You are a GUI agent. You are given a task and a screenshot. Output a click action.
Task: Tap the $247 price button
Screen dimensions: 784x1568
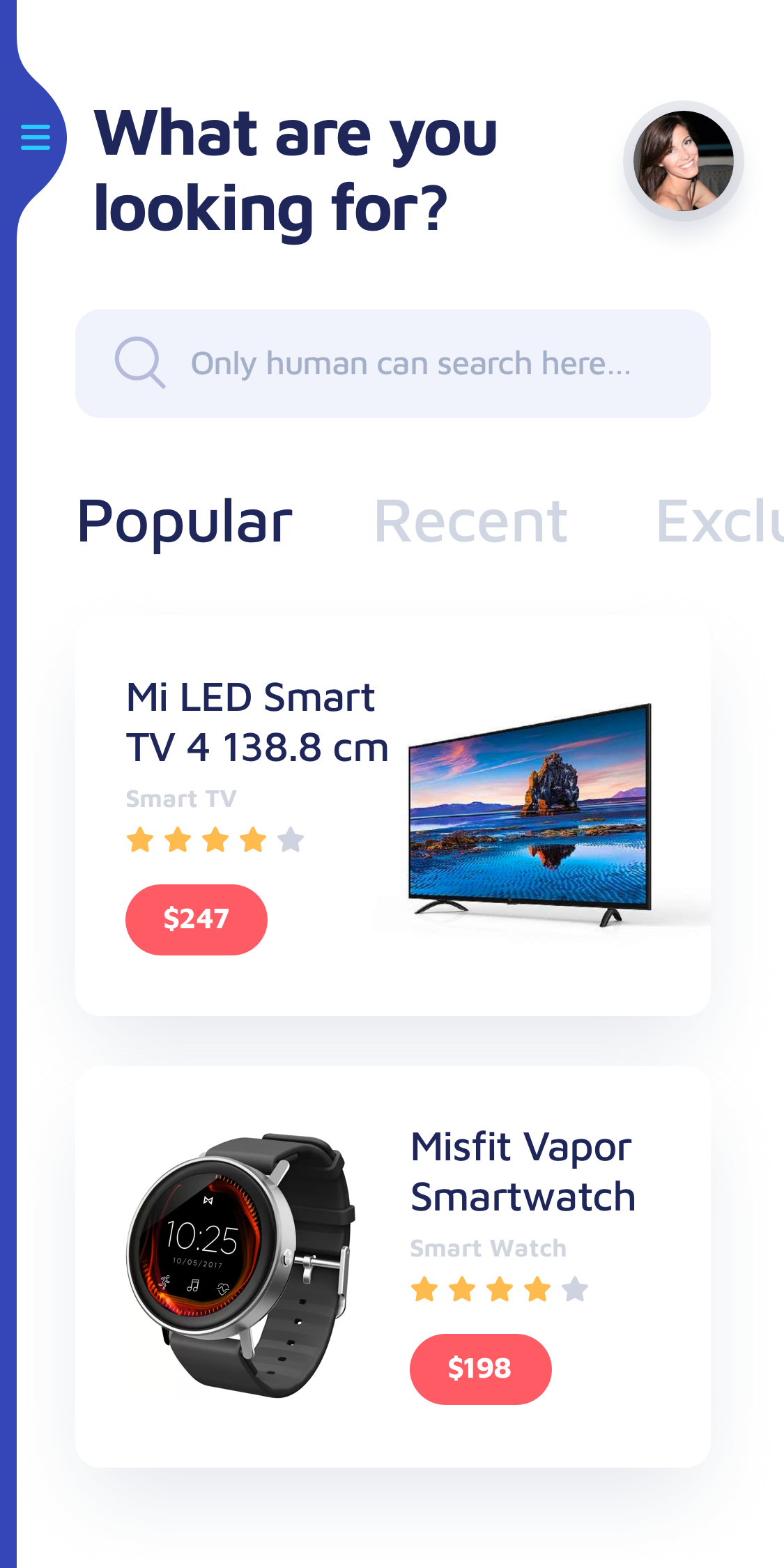pos(197,919)
